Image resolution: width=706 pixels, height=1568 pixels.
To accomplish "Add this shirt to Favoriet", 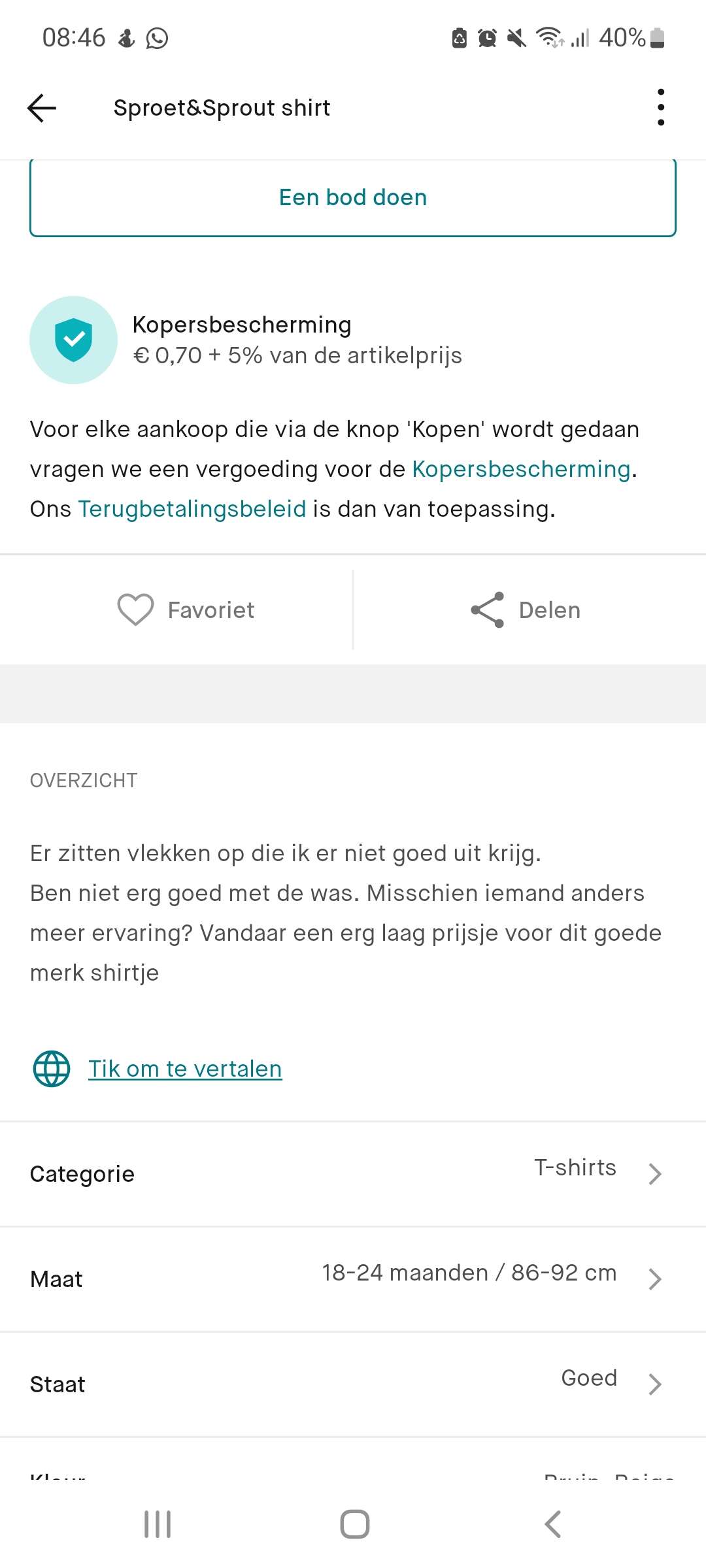I will click(186, 610).
